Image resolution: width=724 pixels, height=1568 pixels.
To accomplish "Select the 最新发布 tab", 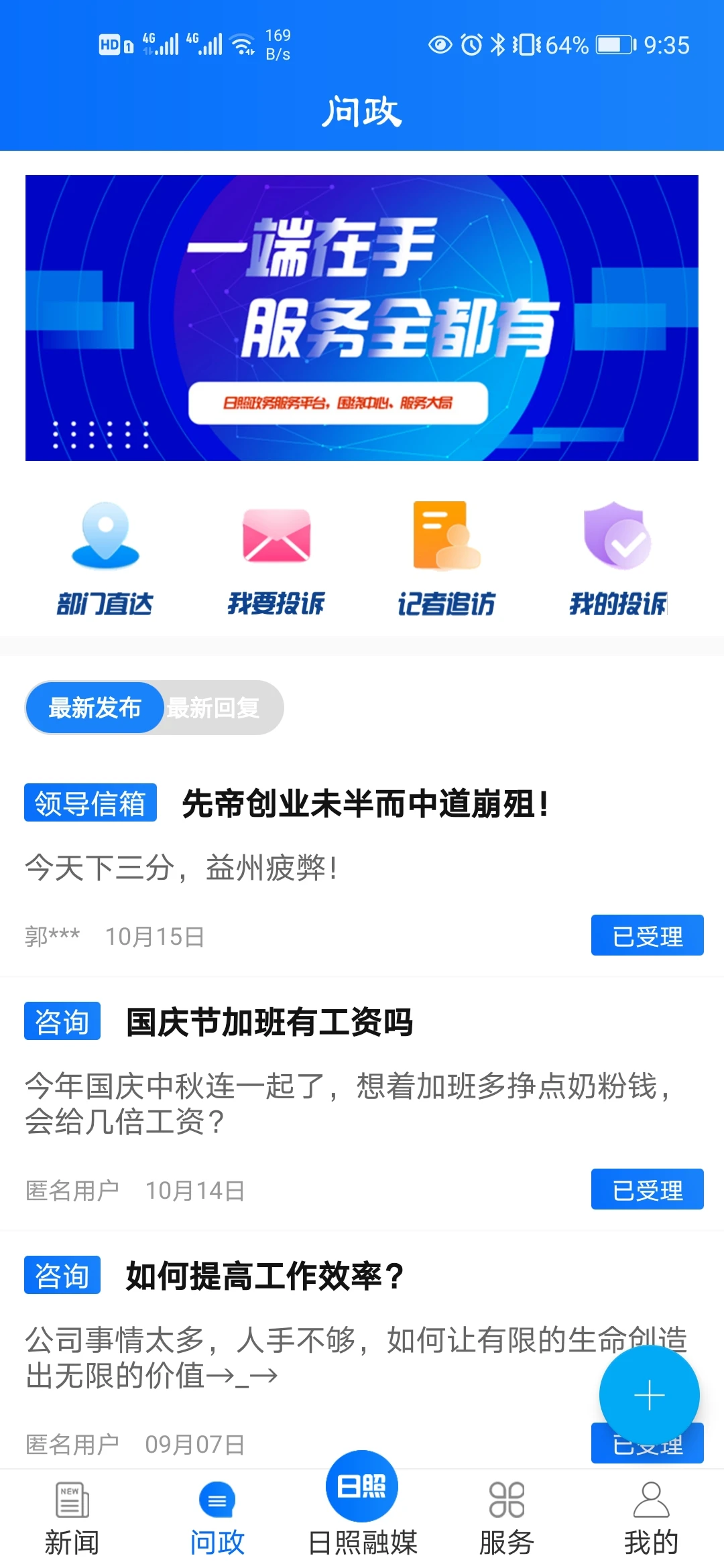I will 95,707.
